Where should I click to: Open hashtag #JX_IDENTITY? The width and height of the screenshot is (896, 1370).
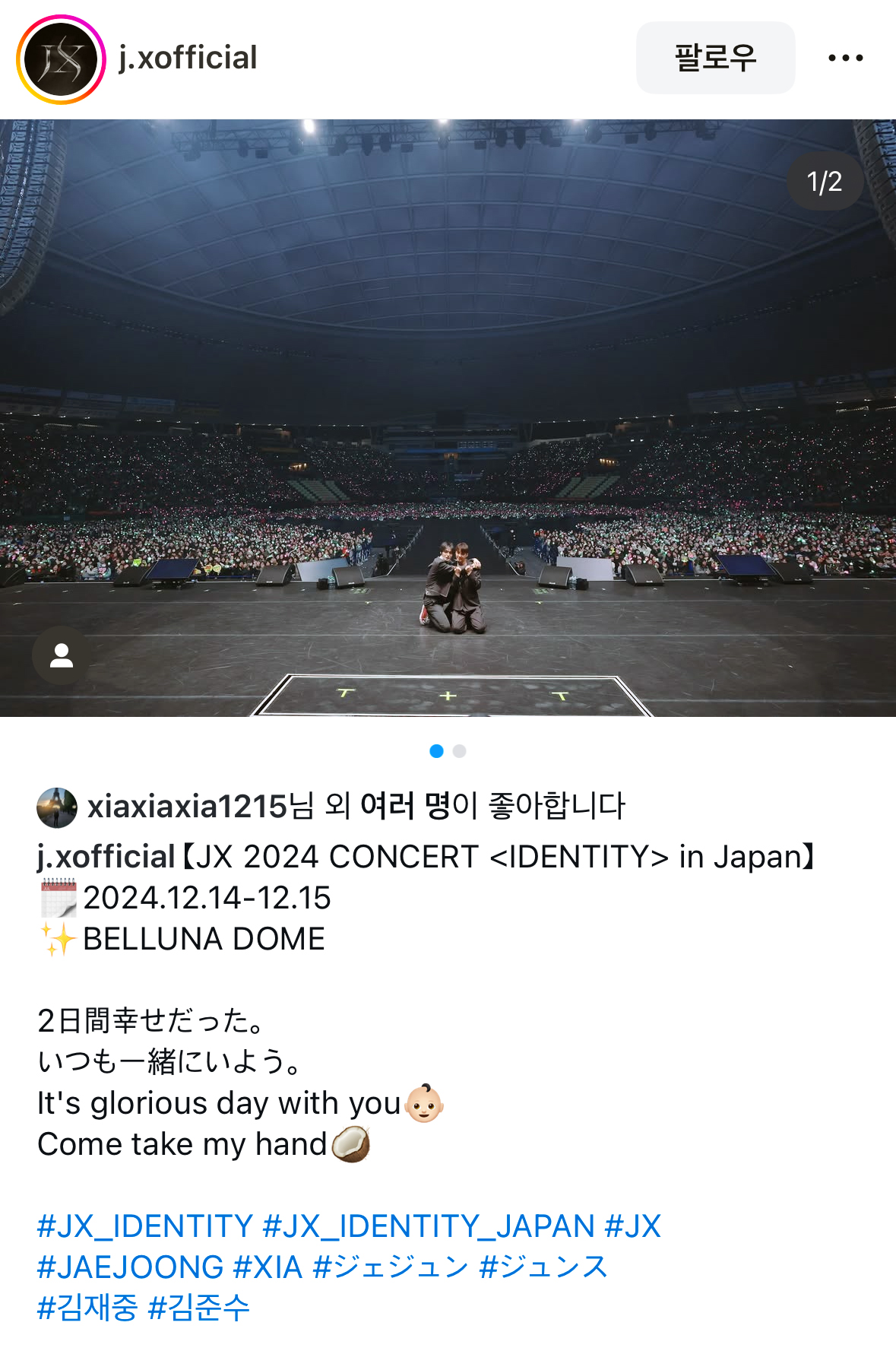point(144,1226)
